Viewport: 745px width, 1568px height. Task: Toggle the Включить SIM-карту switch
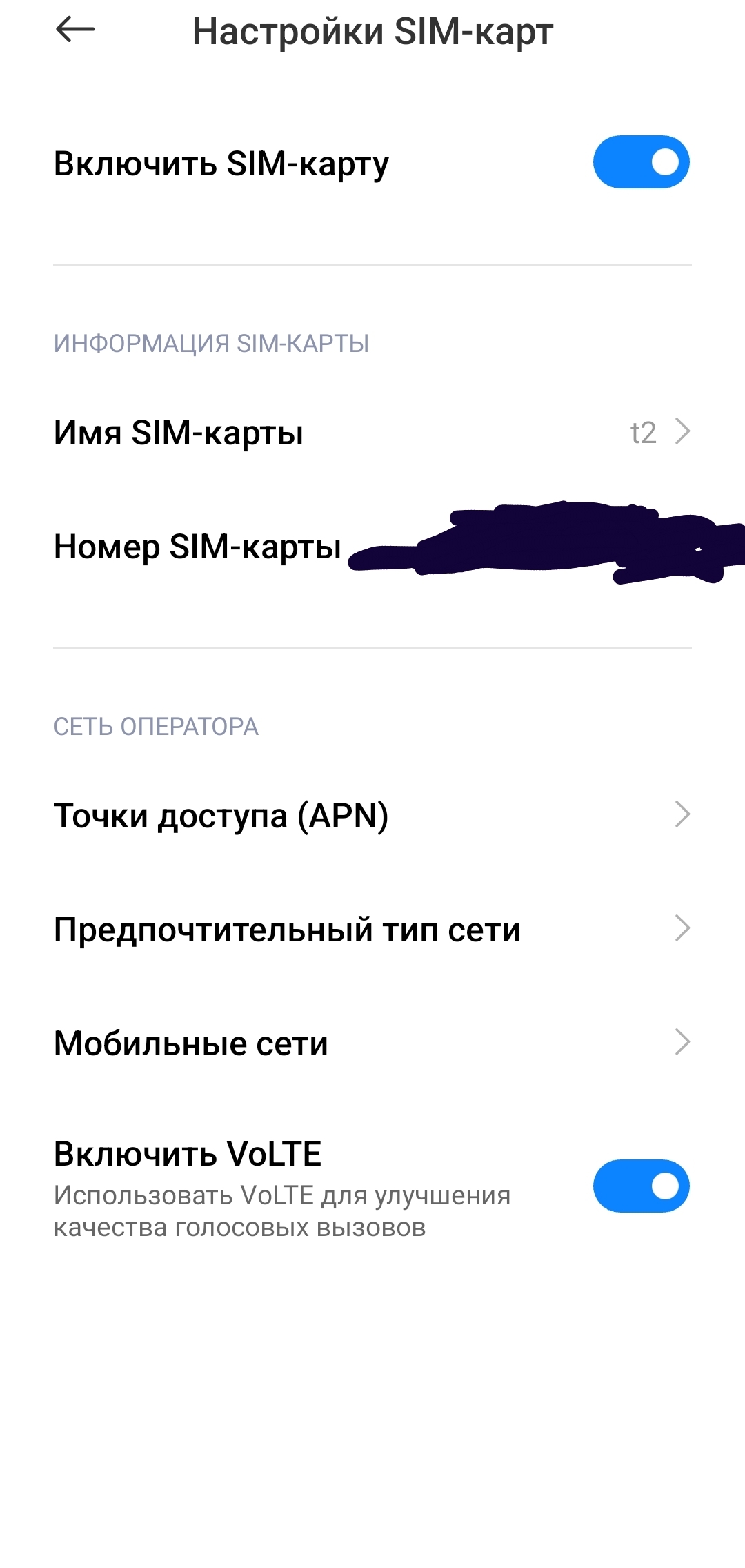(641, 162)
